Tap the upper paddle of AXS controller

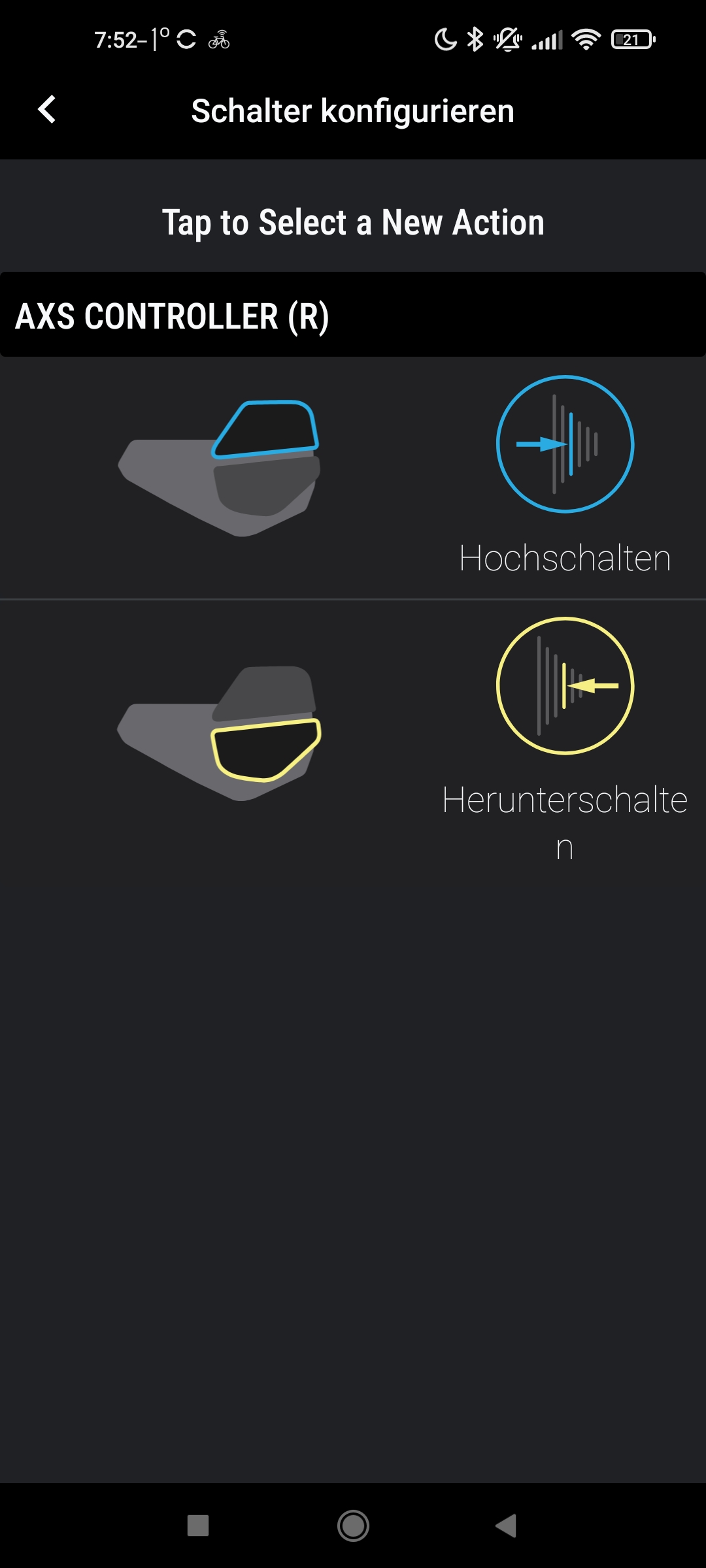tap(265, 429)
